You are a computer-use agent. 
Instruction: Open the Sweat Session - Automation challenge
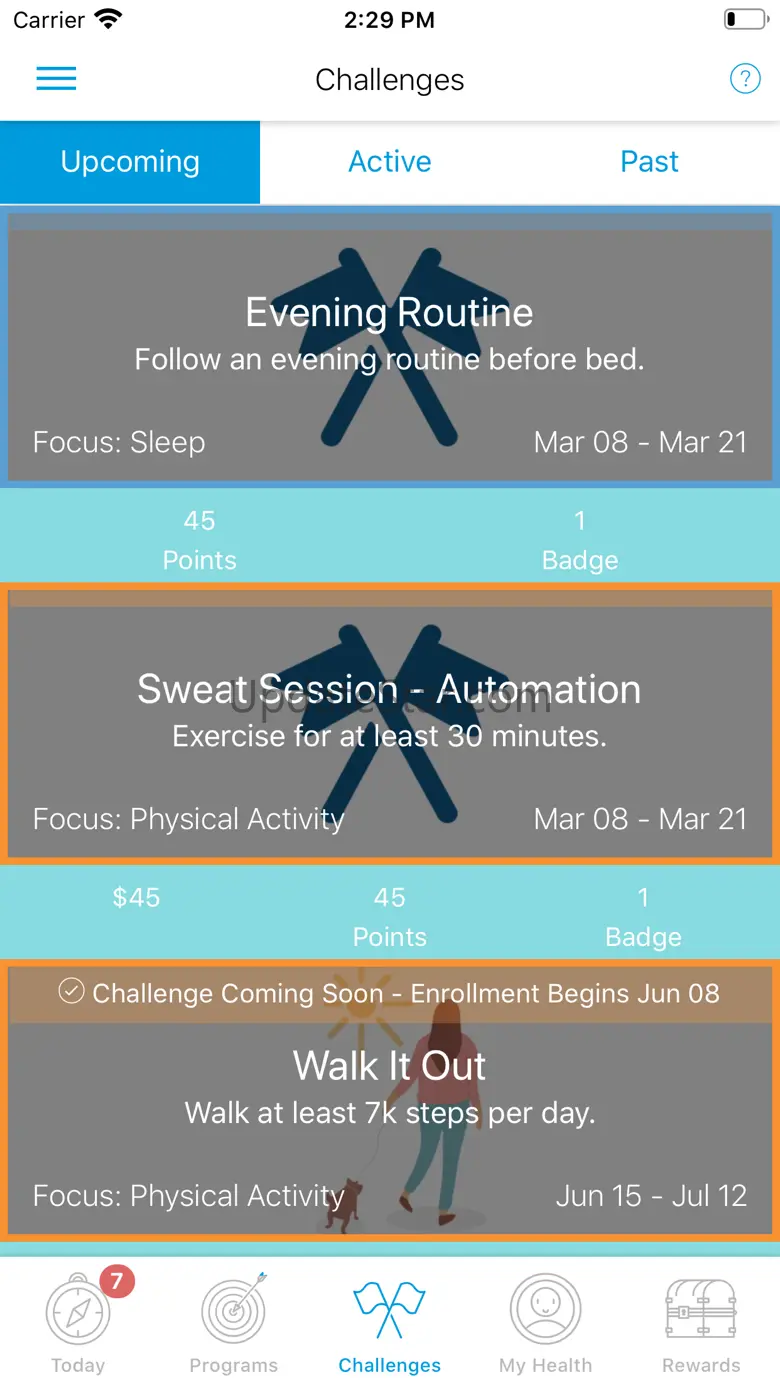coord(390,724)
